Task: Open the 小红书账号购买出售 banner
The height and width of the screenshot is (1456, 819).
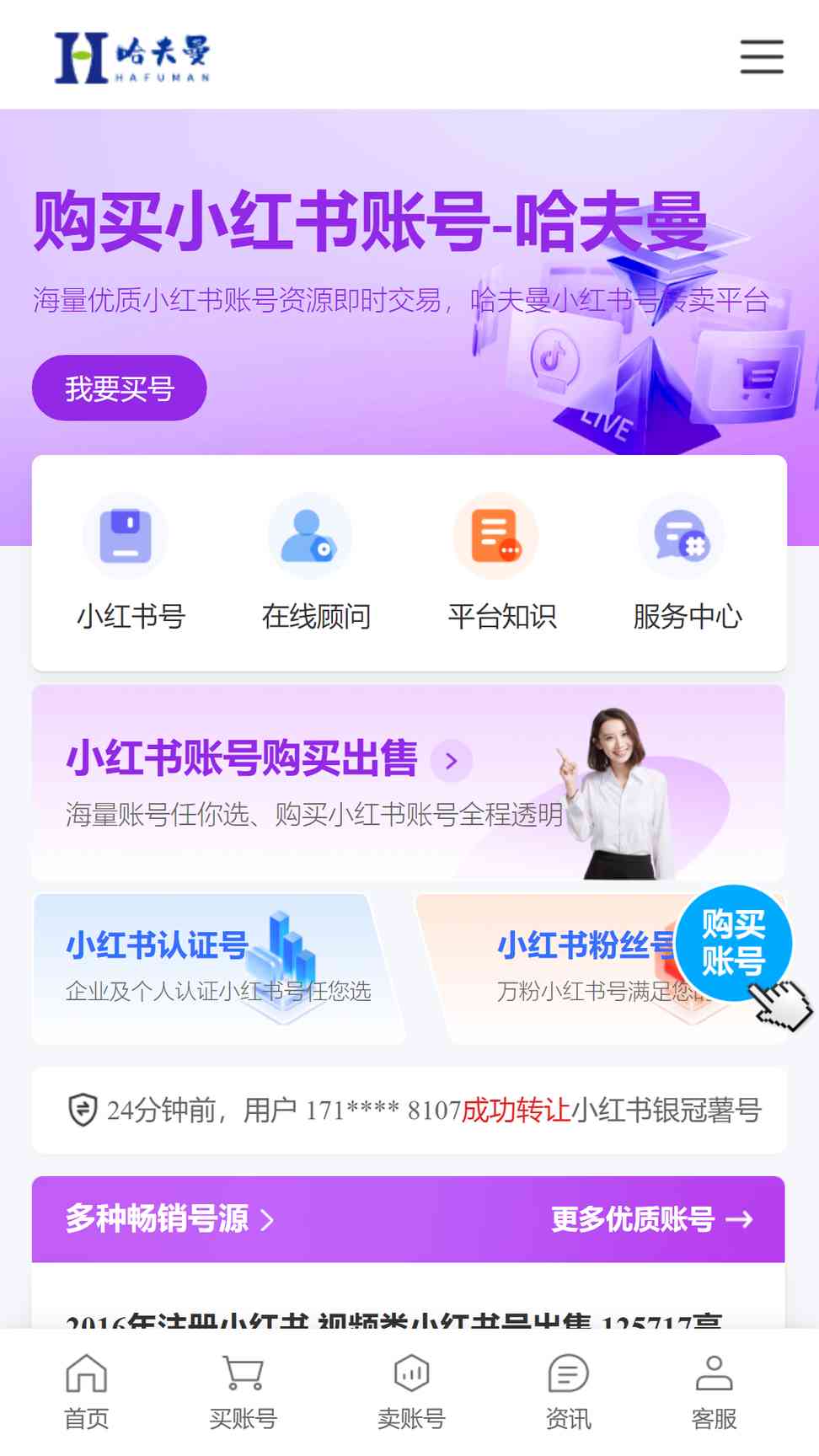Action: (x=409, y=782)
